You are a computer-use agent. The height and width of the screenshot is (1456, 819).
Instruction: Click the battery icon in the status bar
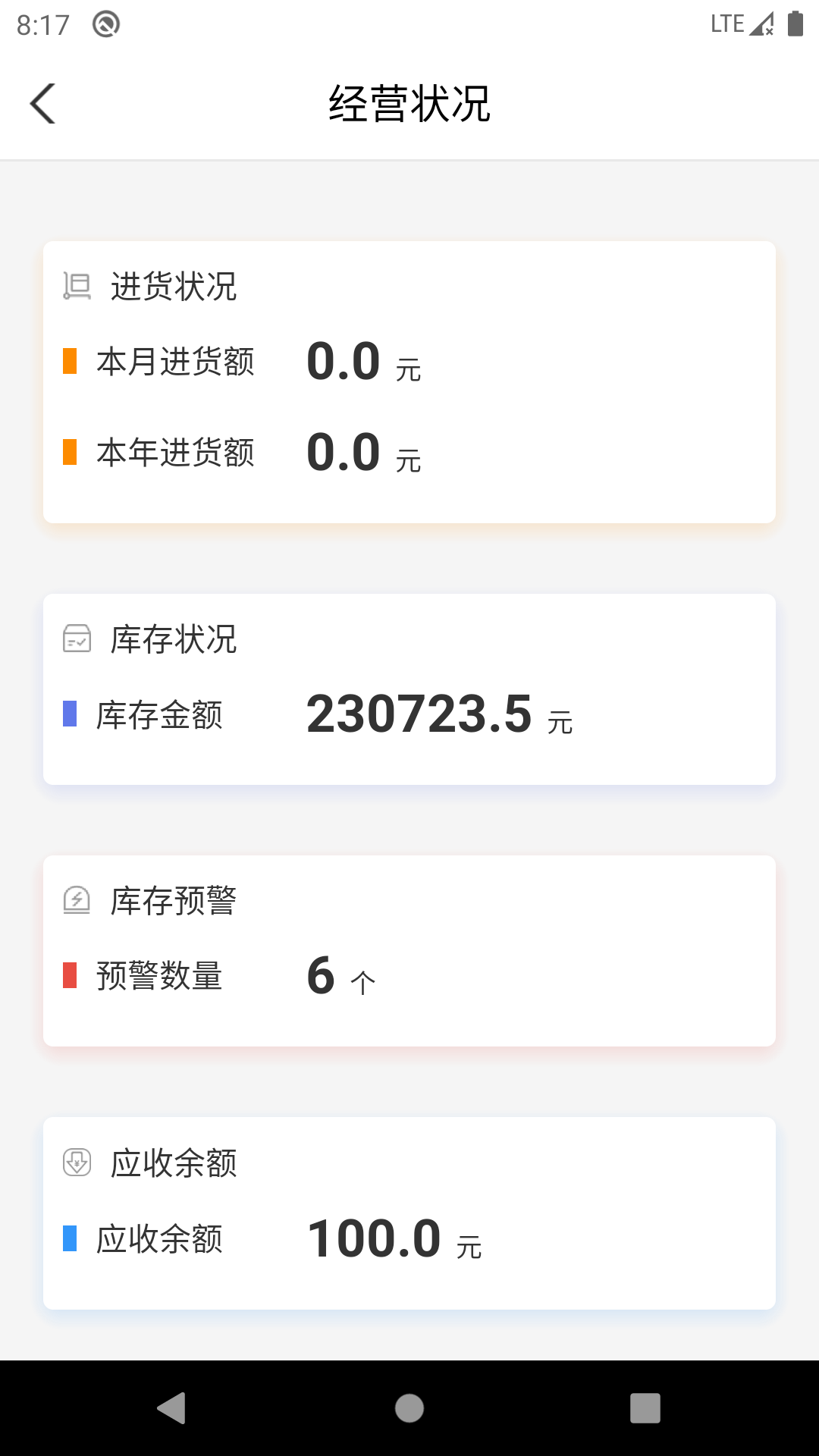point(796,23)
